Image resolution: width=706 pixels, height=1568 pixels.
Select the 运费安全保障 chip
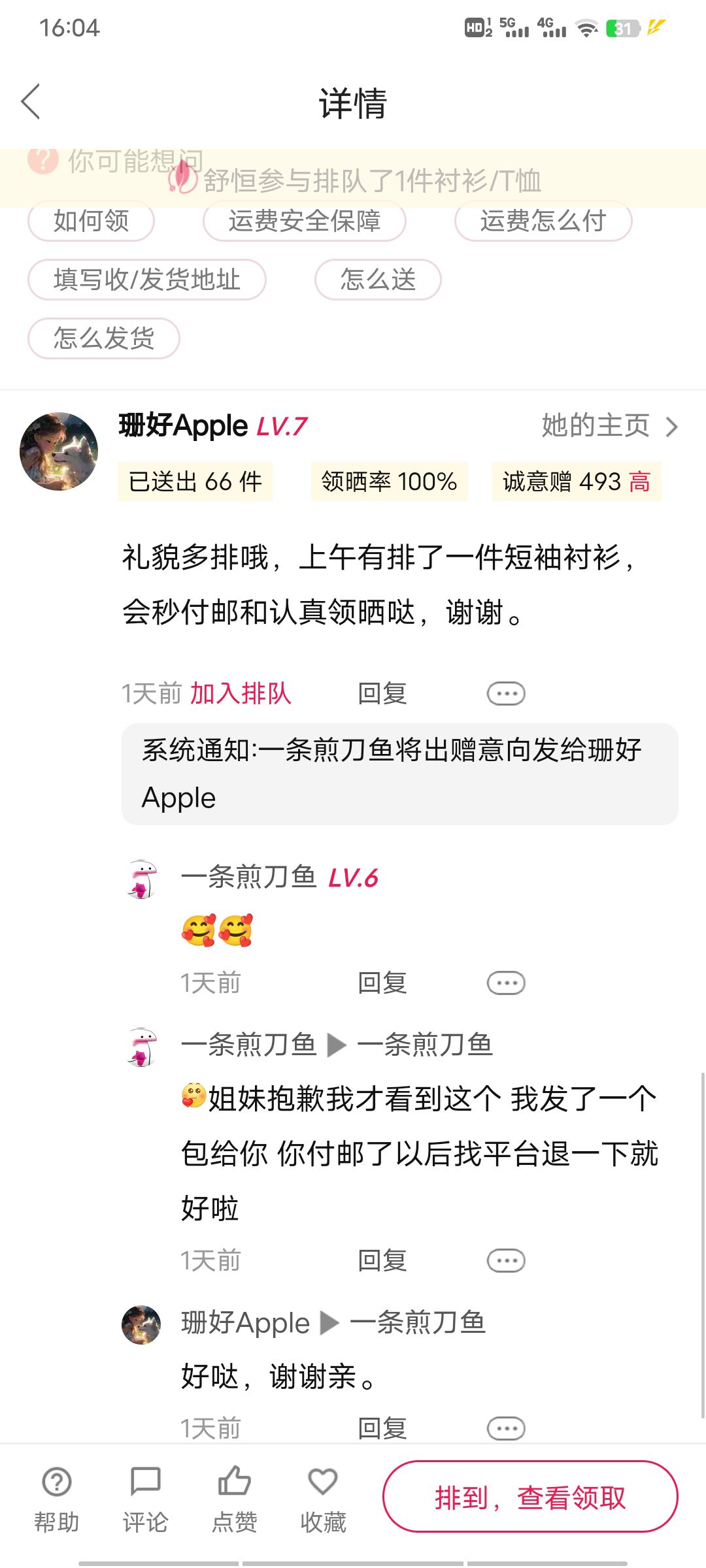305,221
